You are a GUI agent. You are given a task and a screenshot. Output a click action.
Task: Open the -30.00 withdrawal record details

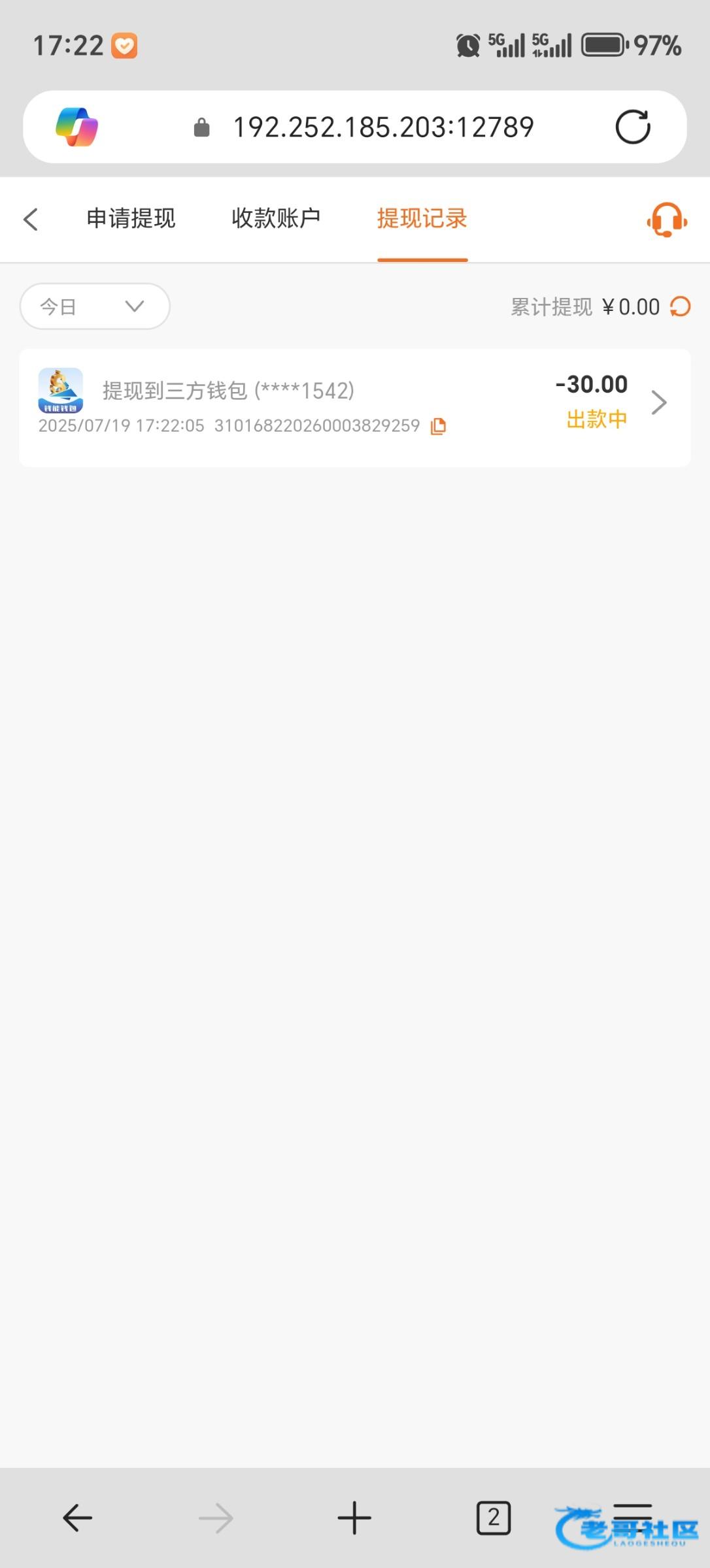coord(355,408)
